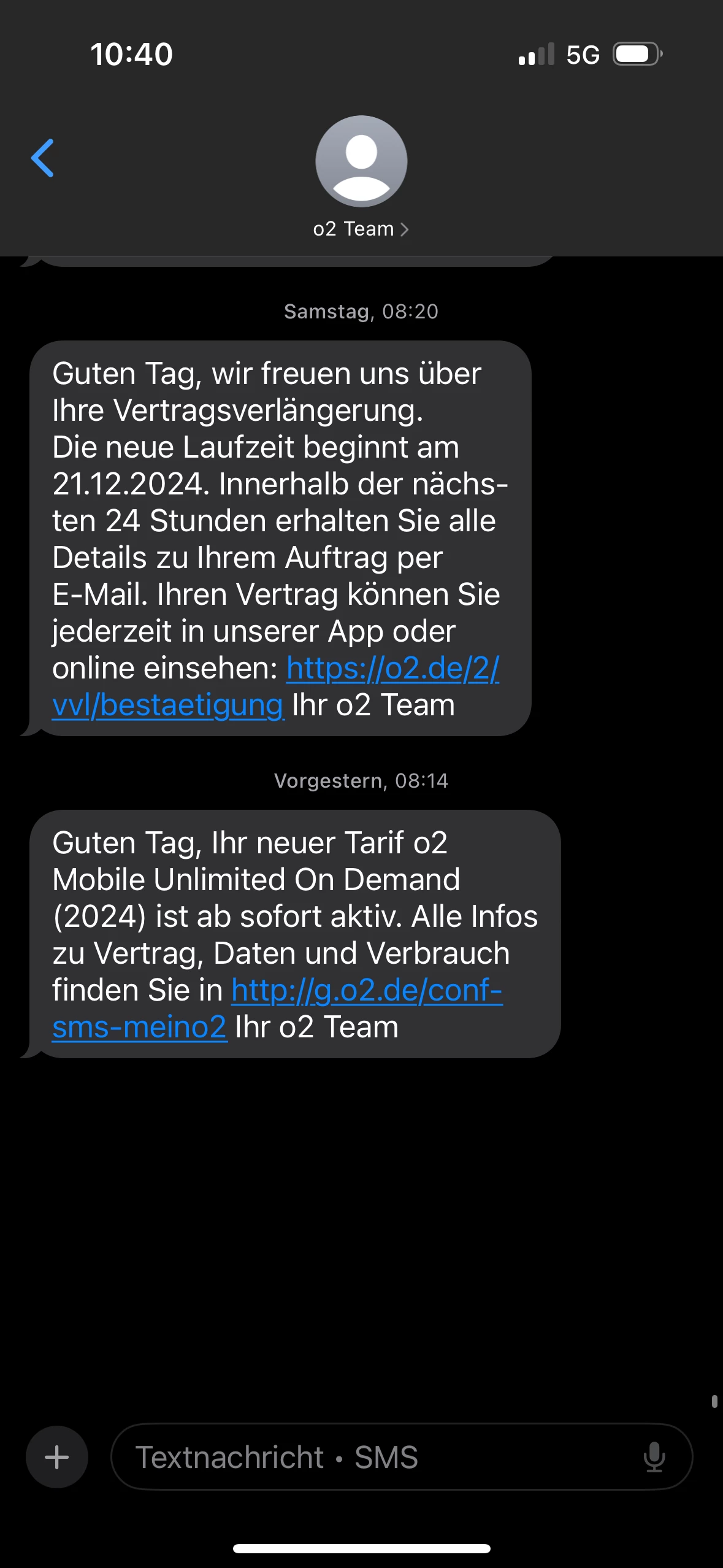Start voice dictation with the microphone
Image resolution: width=723 pixels, height=1568 pixels.
pyautogui.click(x=654, y=1457)
